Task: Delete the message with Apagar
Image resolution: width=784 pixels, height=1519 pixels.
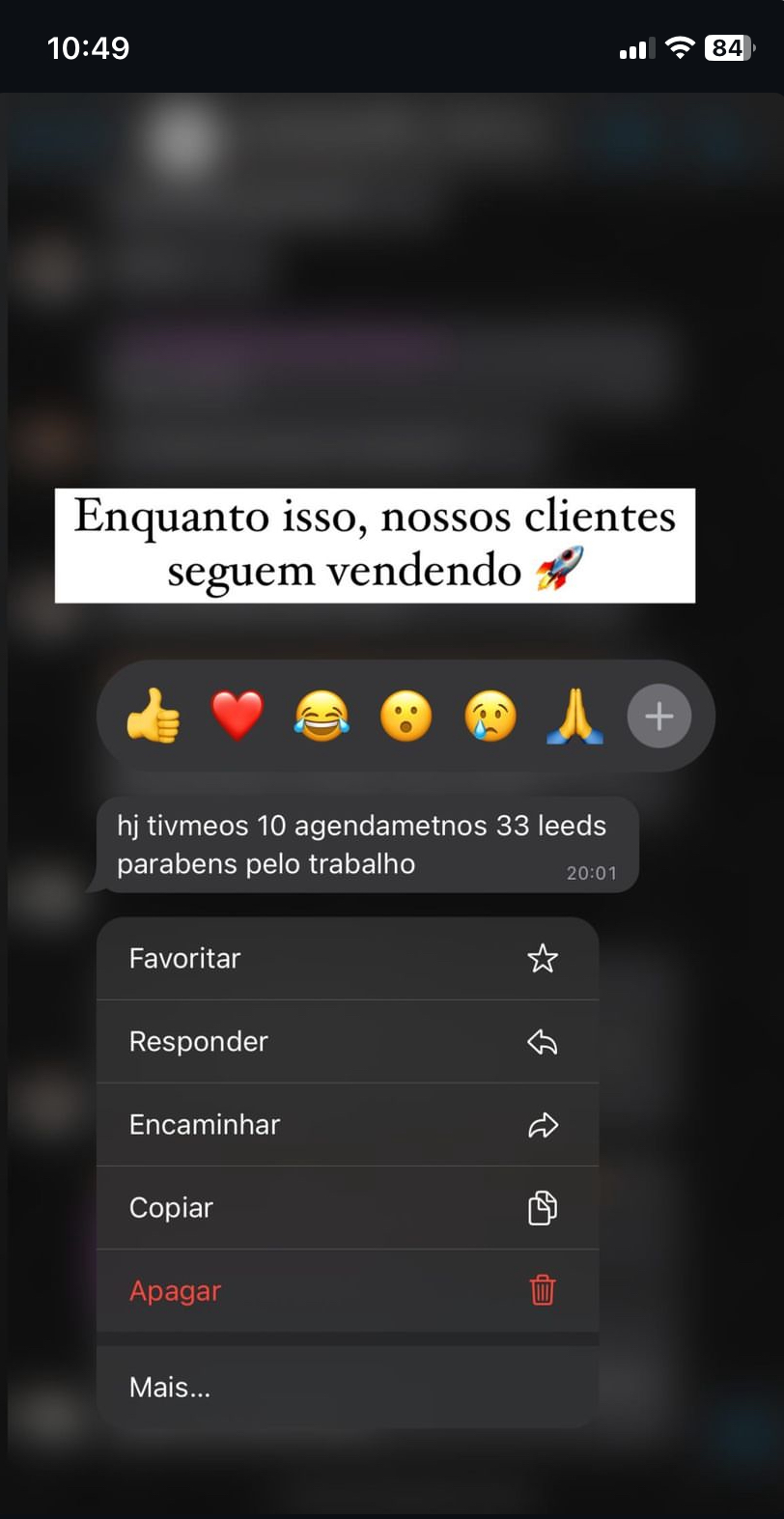Action: pyautogui.click(x=348, y=1290)
